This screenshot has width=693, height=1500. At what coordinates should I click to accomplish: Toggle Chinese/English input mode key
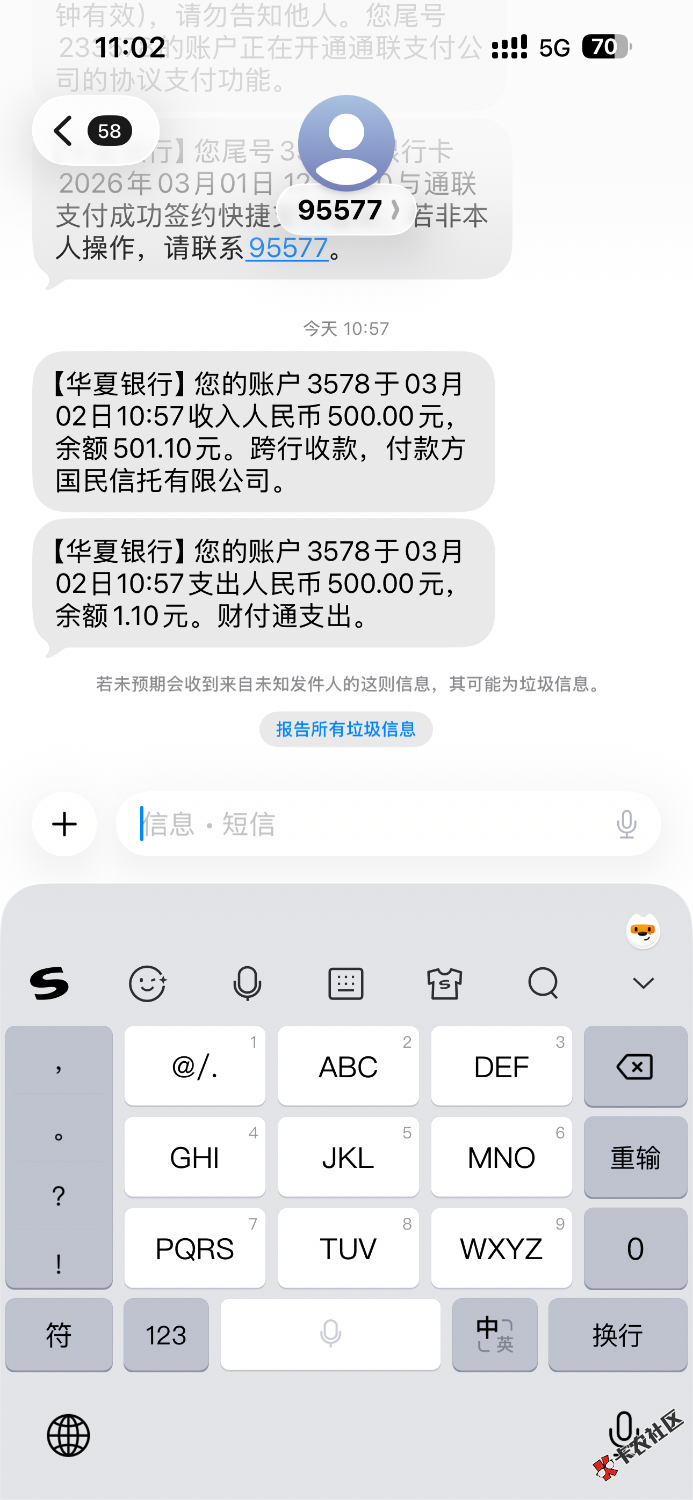[495, 1335]
